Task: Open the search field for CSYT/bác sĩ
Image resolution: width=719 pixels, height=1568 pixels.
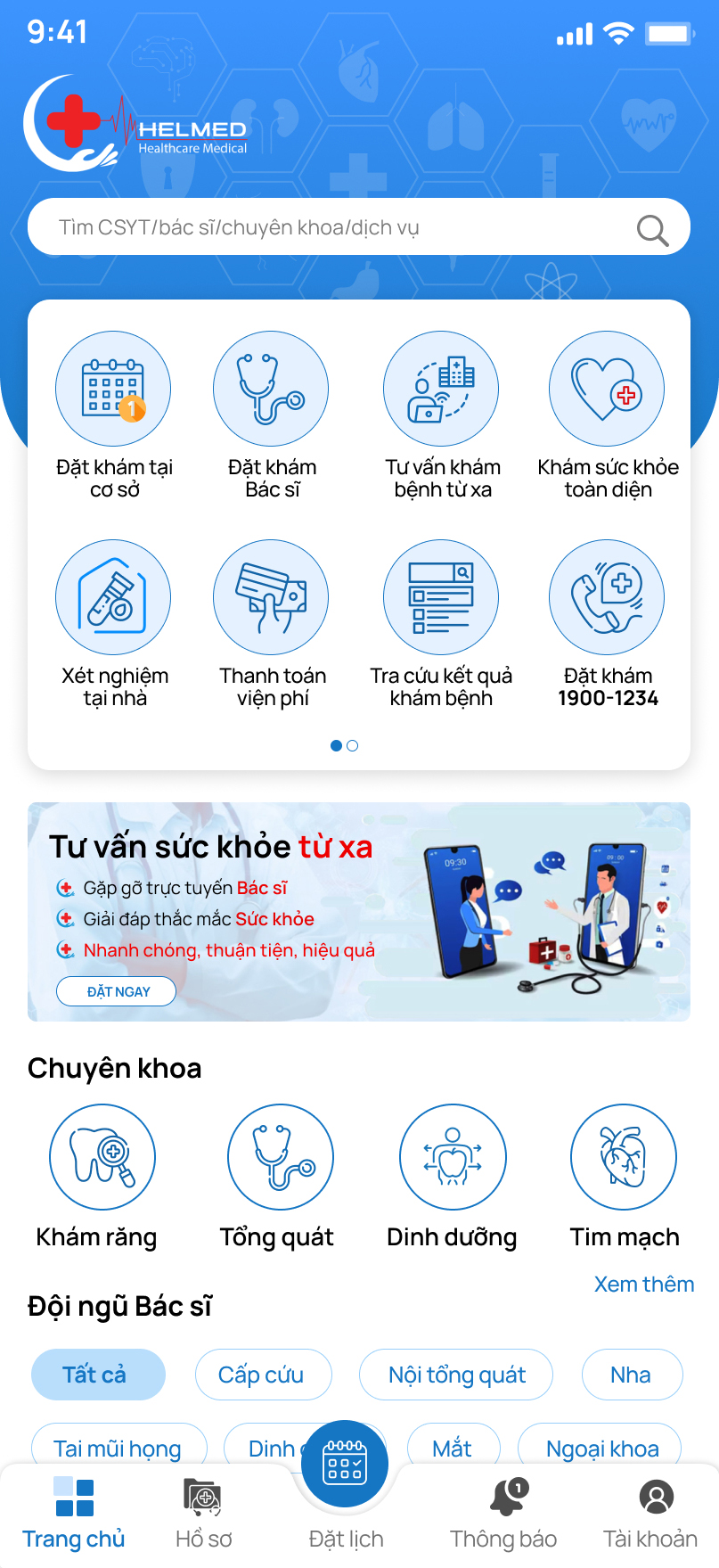Action: 339,227
